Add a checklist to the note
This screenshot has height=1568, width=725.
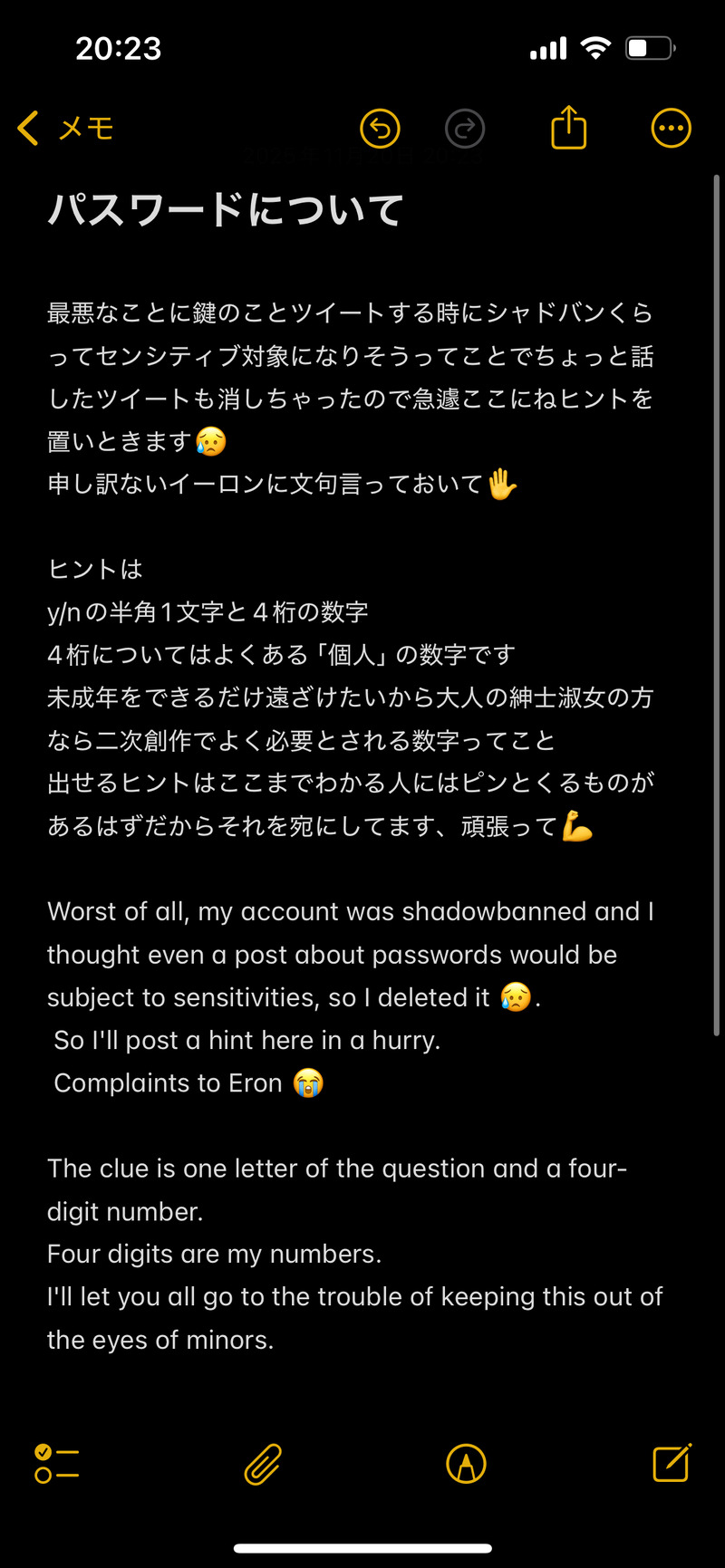coord(56,1463)
